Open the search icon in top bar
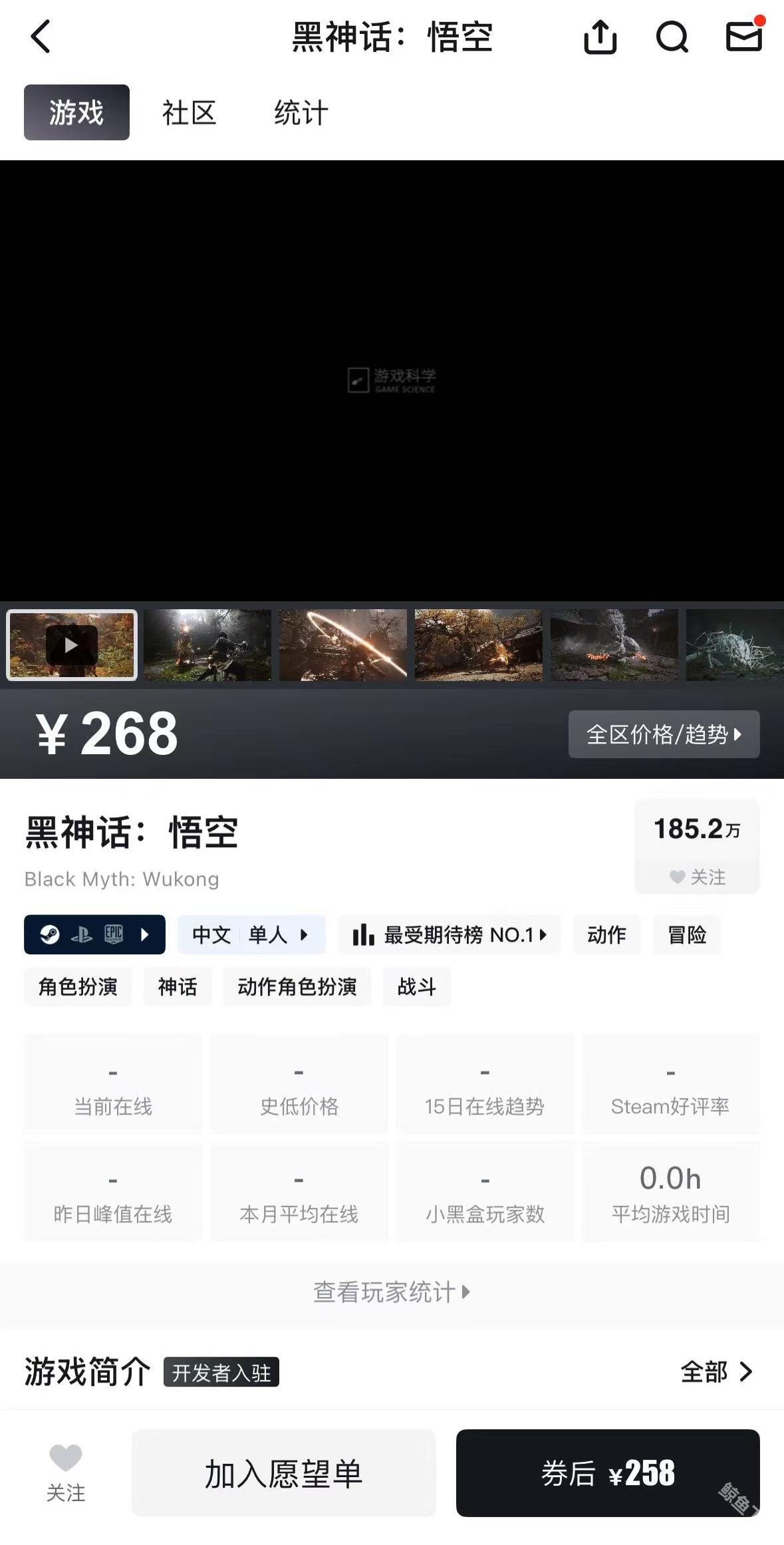Viewport: 784px width, 1545px height. click(x=672, y=38)
